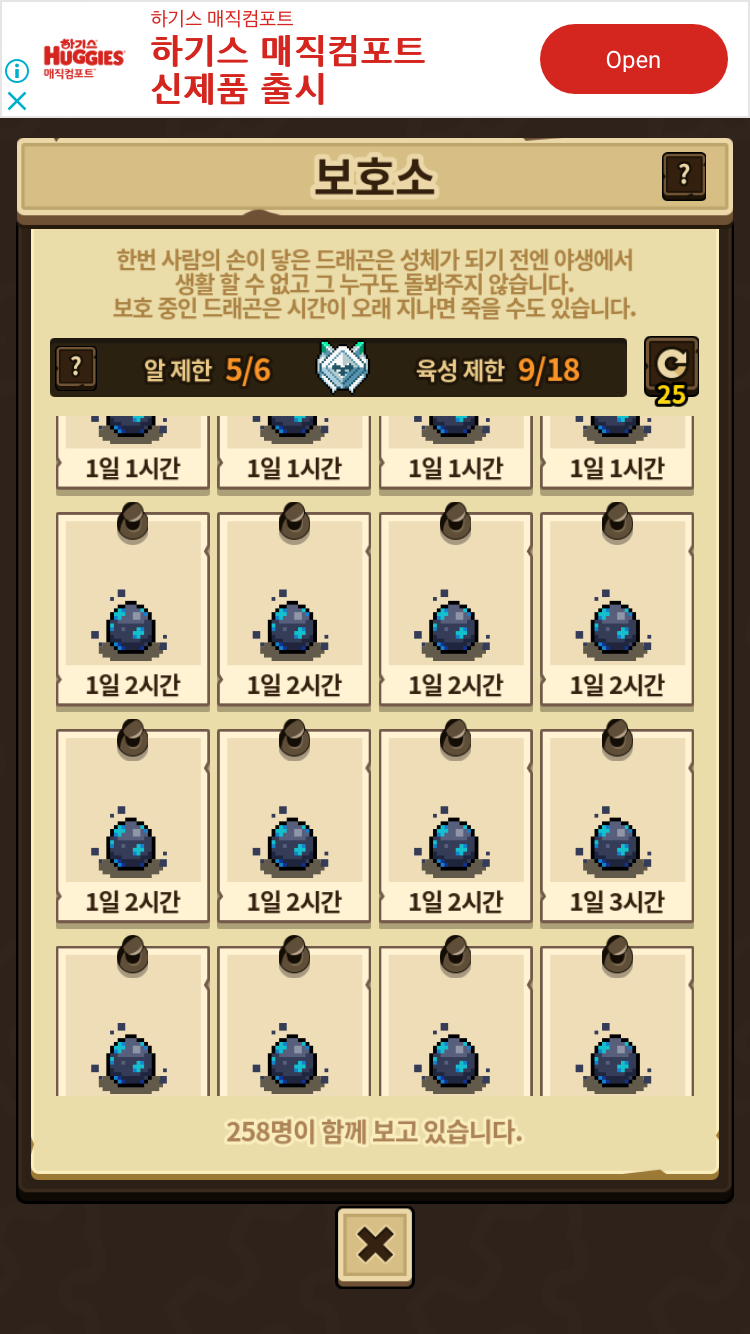This screenshot has width=750, height=1334.
Task: Close the 보호소 window
Action: (x=375, y=1246)
